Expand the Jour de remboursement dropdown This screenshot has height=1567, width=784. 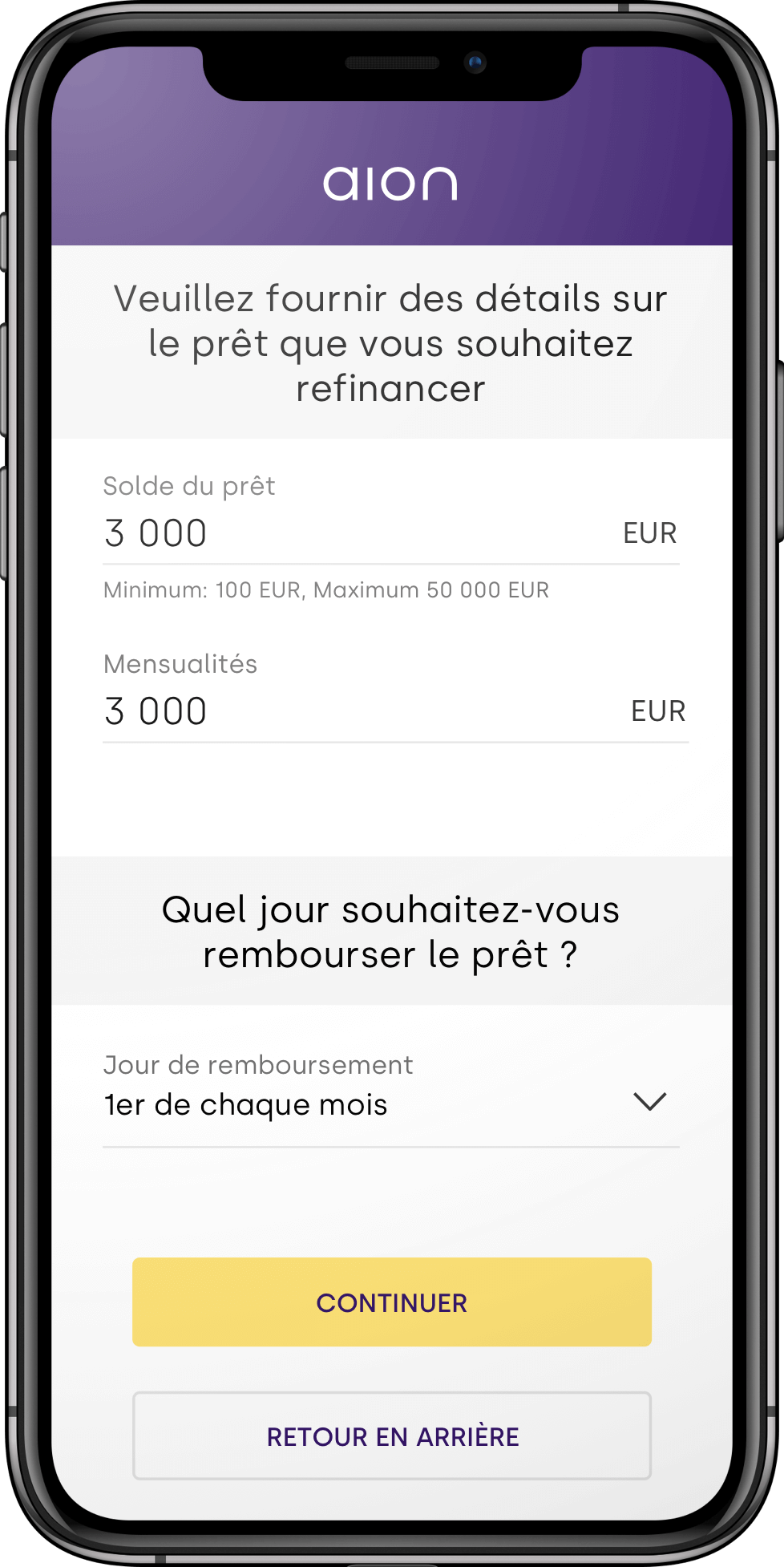(391, 1104)
